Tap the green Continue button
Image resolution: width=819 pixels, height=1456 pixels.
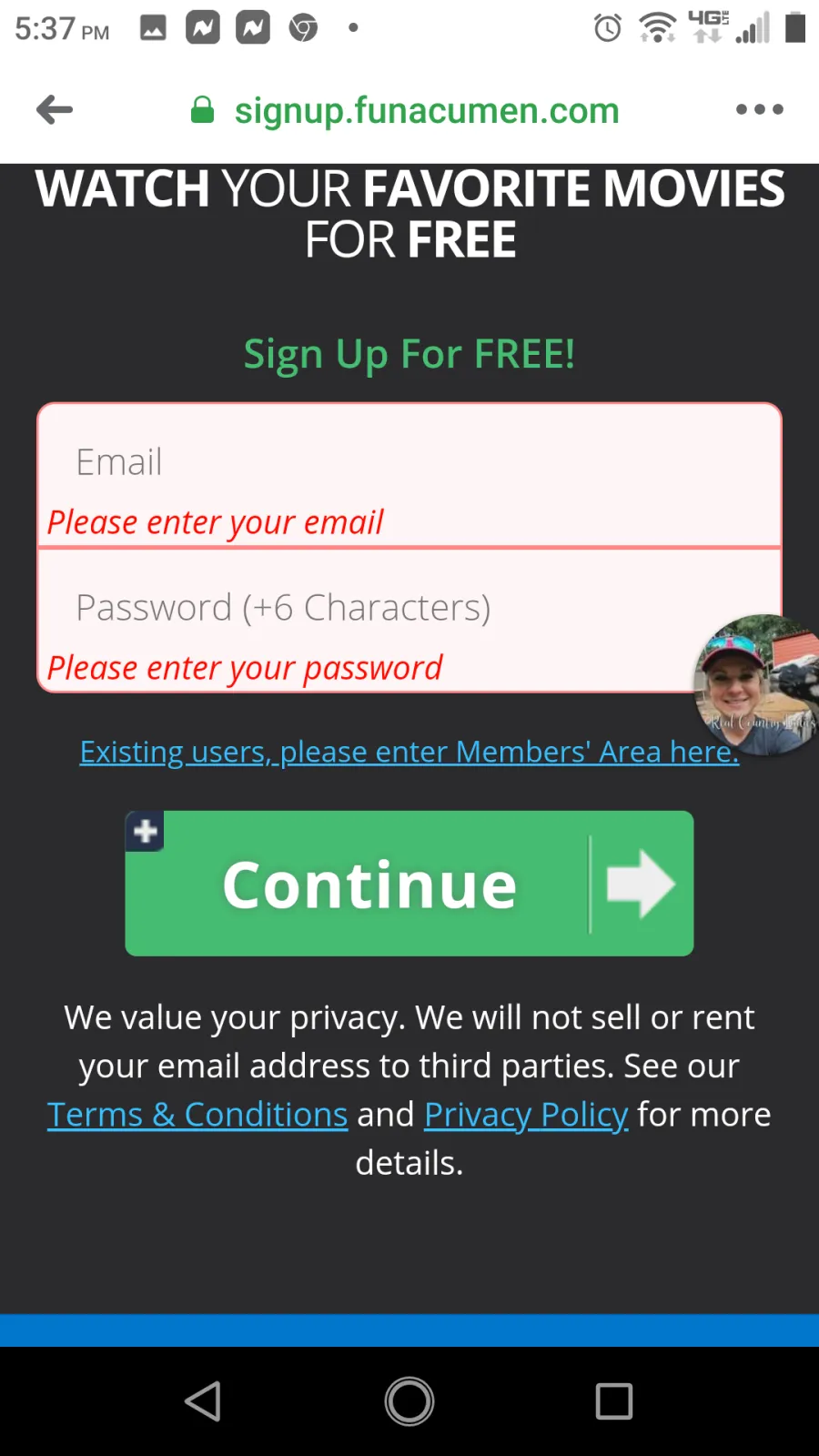409,883
